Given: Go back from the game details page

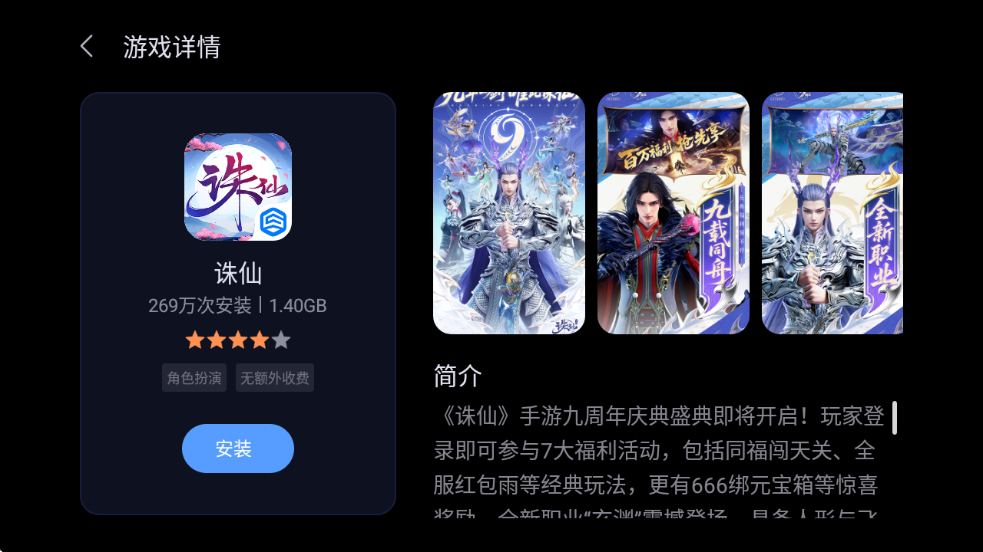Looking at the screenshot, I should click(x=87, y=47).
